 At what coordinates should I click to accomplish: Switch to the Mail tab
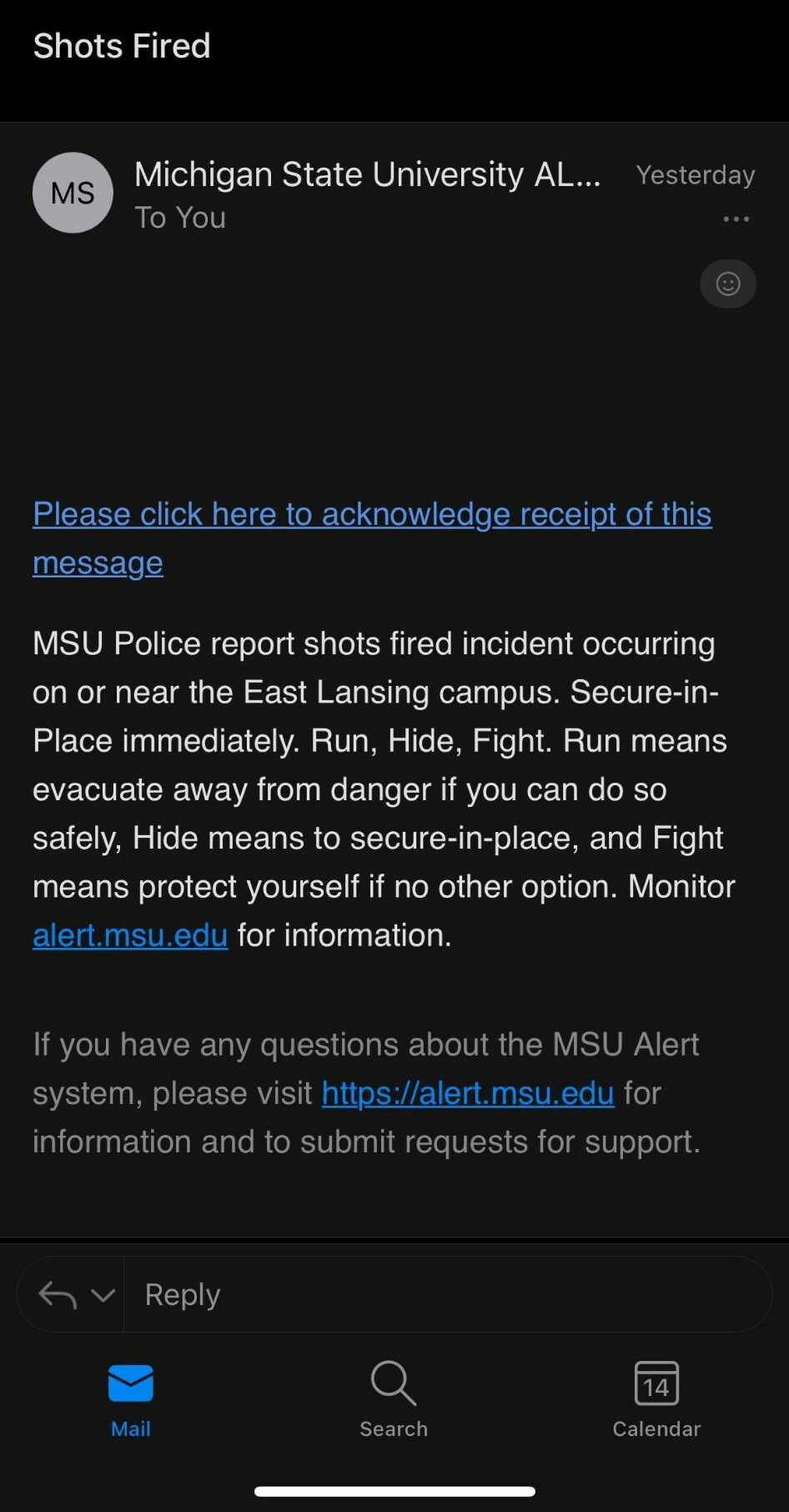pos(131,1399)
